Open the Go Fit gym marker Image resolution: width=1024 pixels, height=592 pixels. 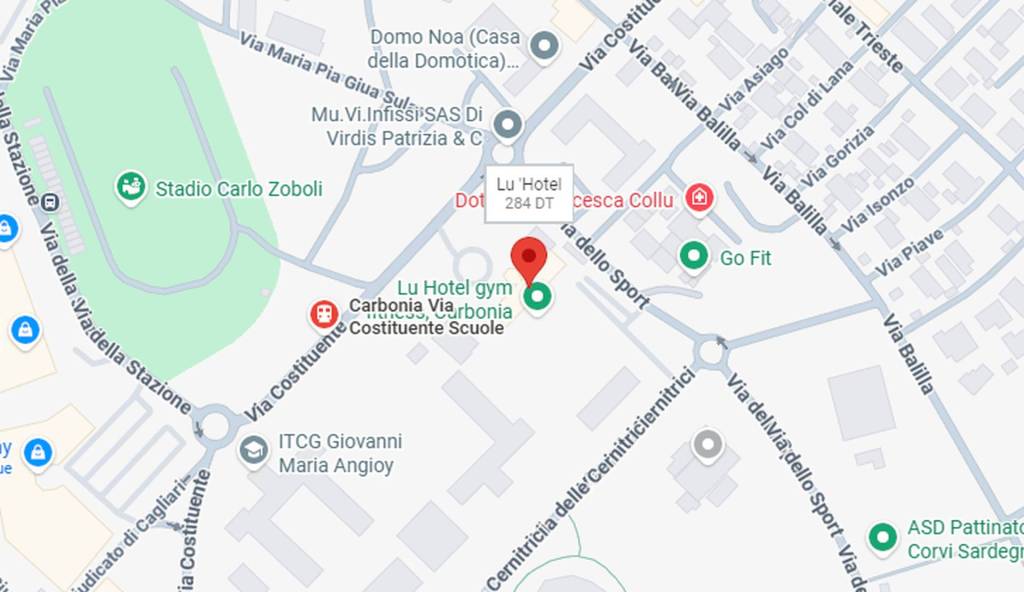coord(694,257)
